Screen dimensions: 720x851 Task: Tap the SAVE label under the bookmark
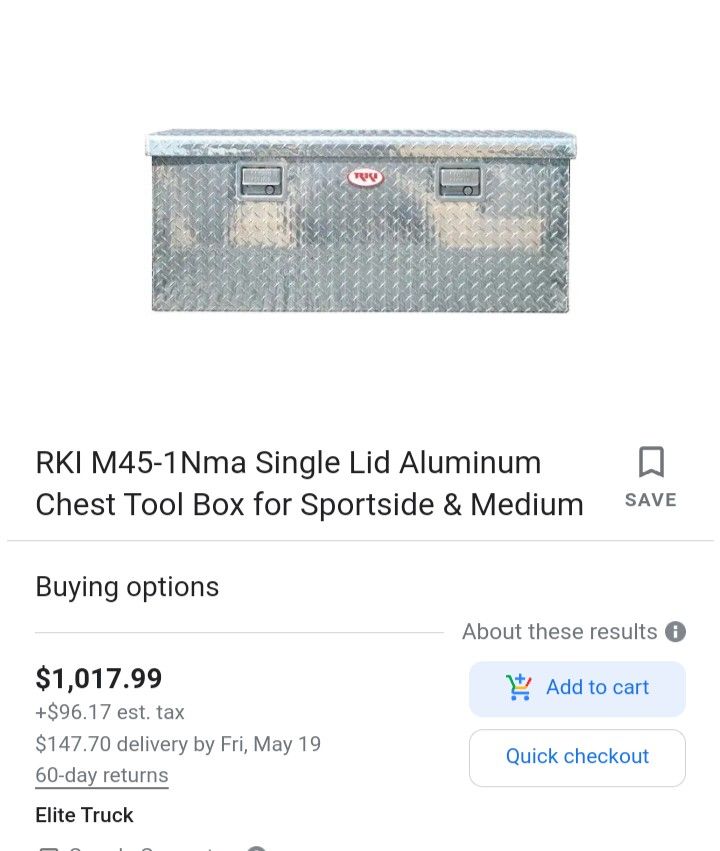tap(650, 500)
